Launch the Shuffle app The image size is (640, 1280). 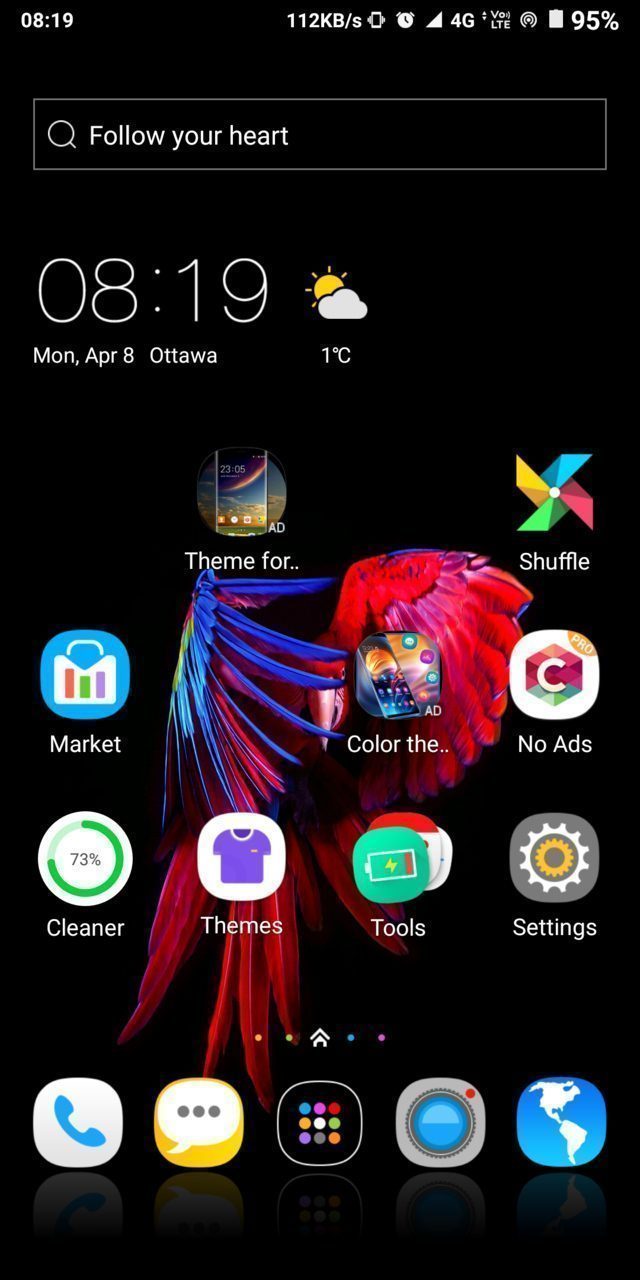tap(554, 493)
